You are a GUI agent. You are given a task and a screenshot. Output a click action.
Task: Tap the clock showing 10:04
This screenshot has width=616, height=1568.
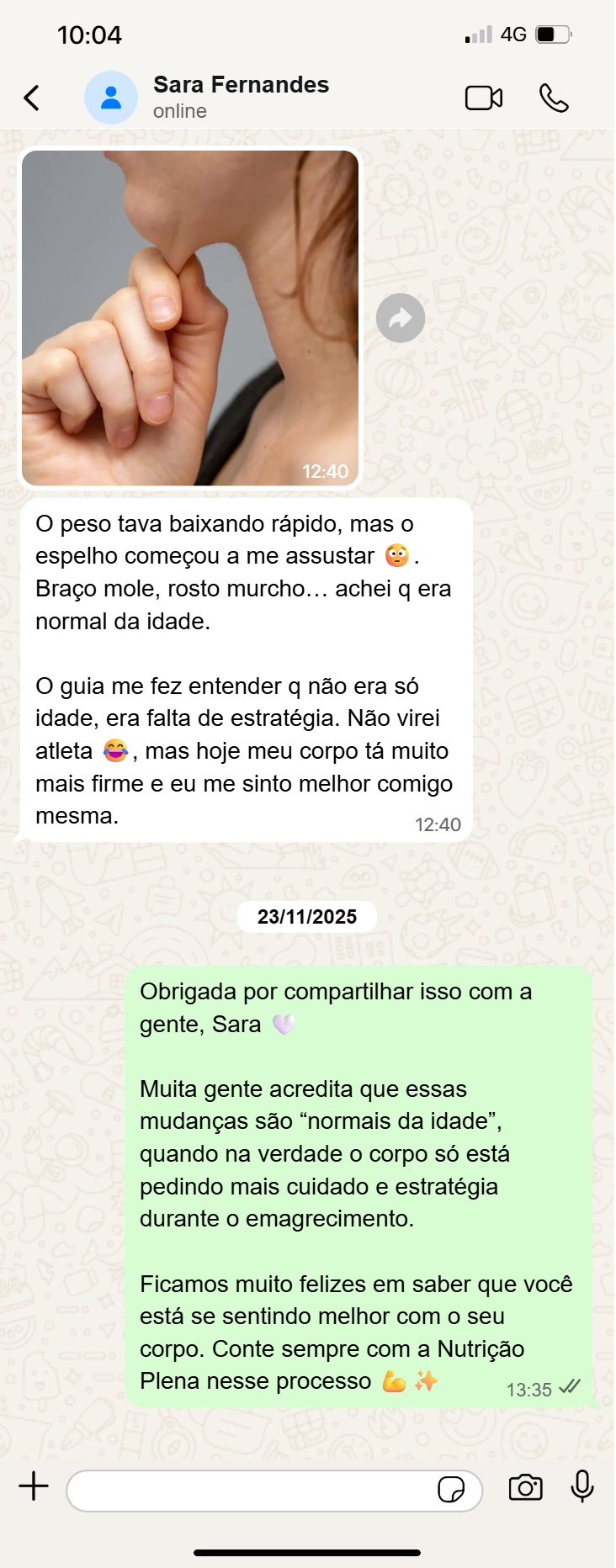tap(88, 34)
